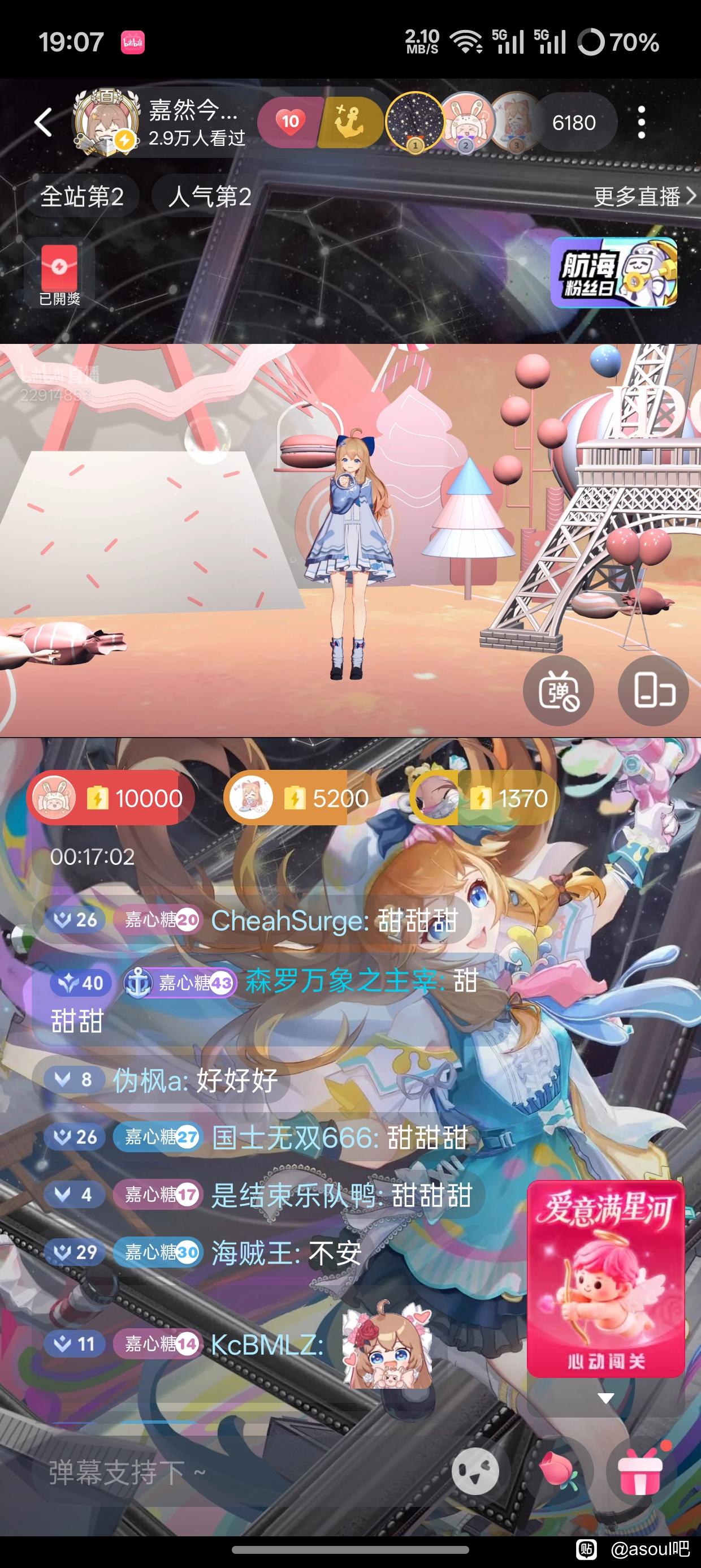
Task: Open the 航海粉丝日 event banner
Action: click(614, 272)
